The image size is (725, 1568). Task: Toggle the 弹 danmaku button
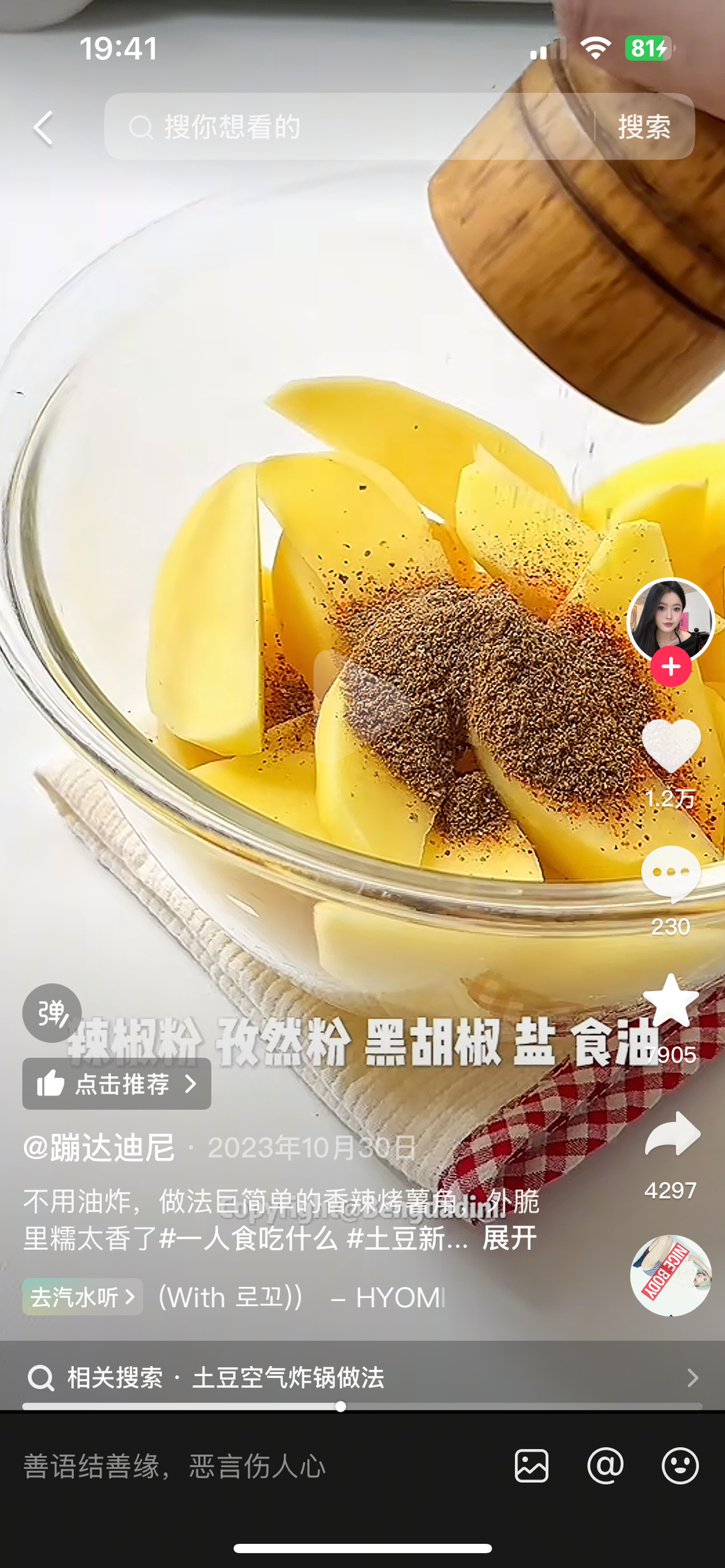click(x=52, y=1012)
